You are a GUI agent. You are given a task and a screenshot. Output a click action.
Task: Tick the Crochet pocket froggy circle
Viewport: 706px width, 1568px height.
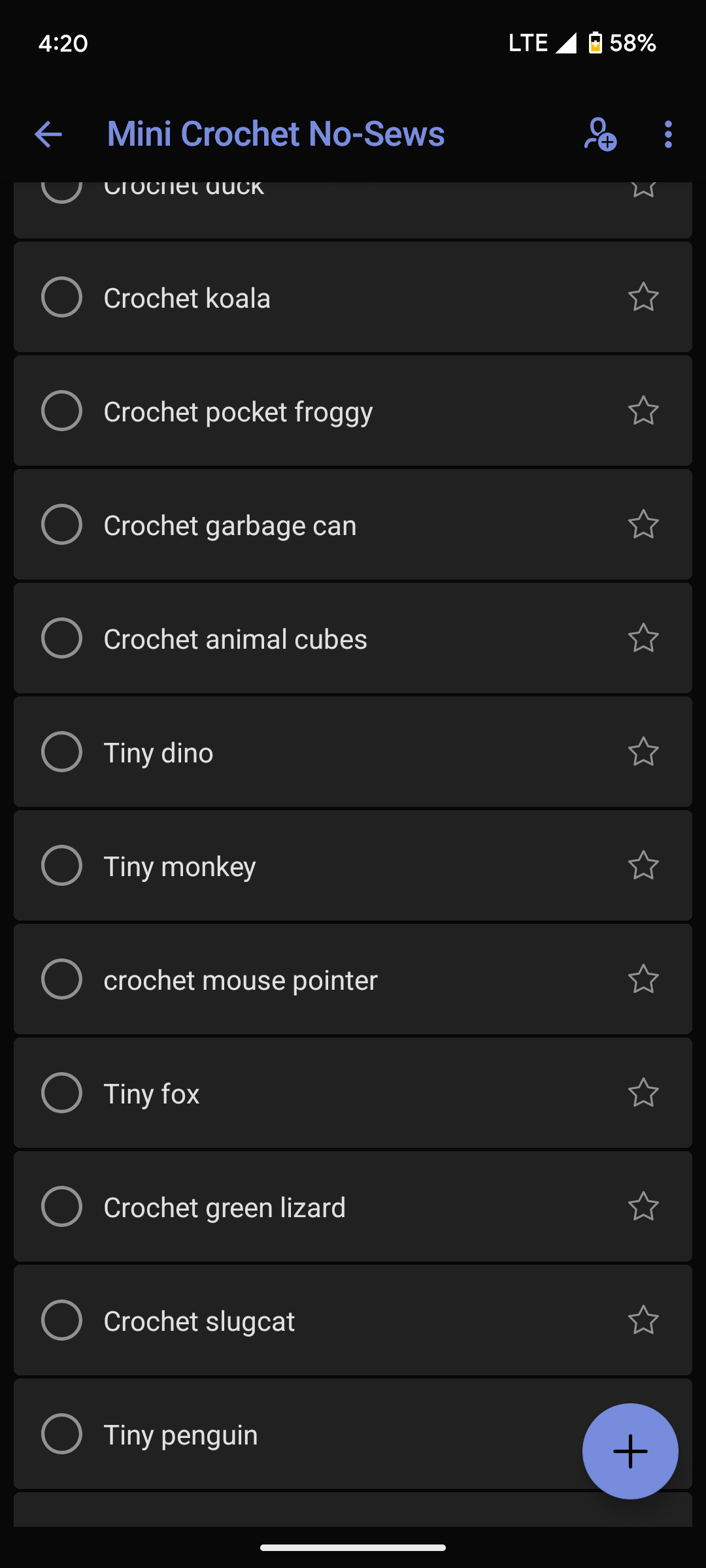click(x=61, y=411)
